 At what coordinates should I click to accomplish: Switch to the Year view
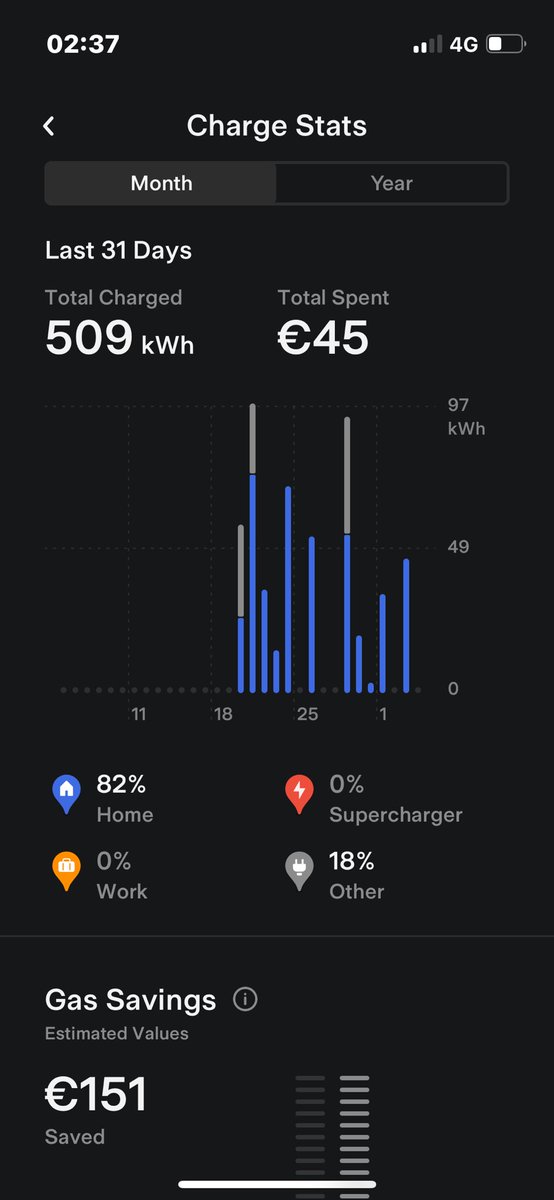392,184
